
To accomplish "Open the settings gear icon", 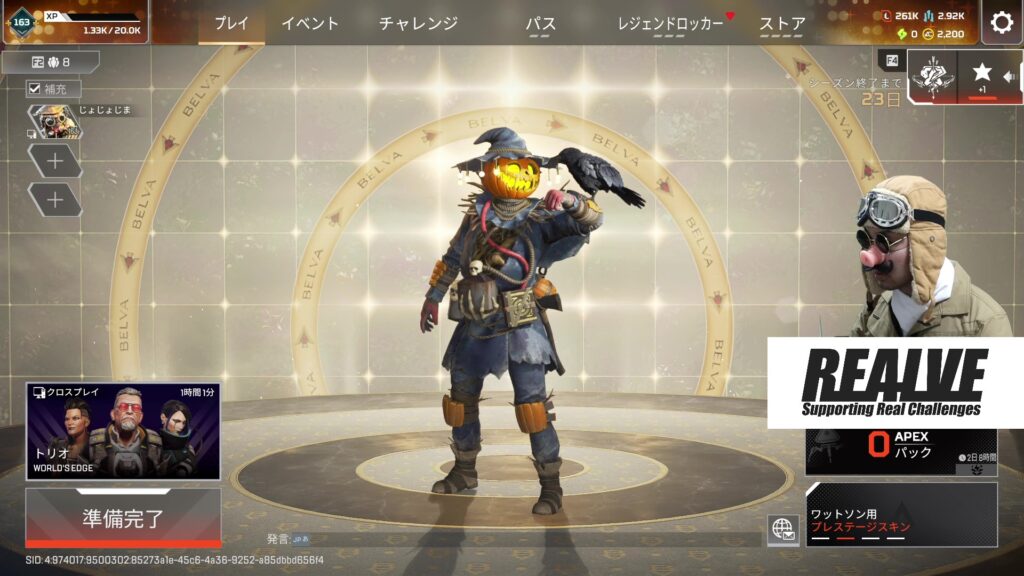I will click(x=1001, y=22).
